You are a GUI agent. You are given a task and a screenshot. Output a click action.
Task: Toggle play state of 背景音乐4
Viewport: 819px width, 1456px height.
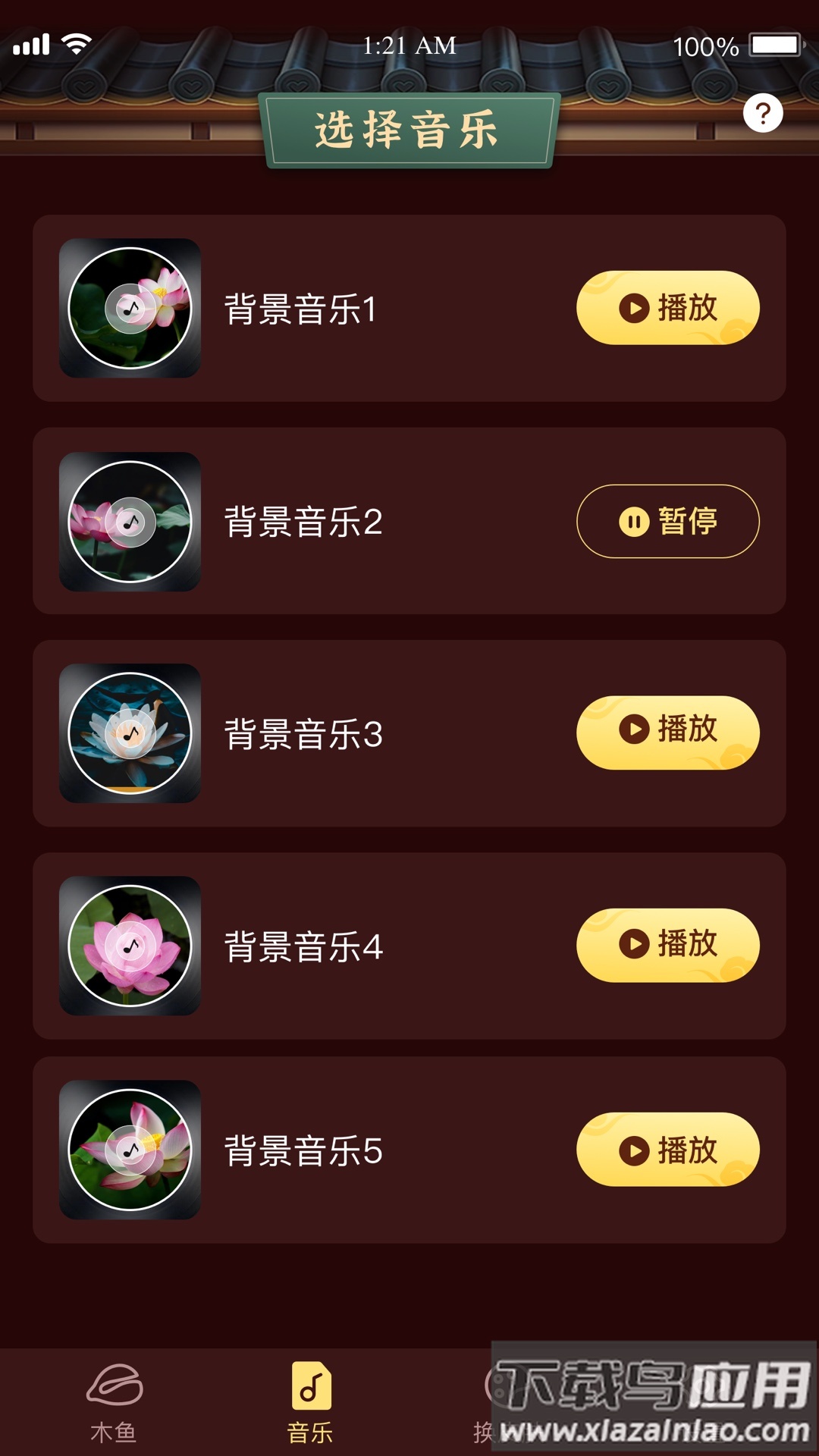(x=667, y=946)
